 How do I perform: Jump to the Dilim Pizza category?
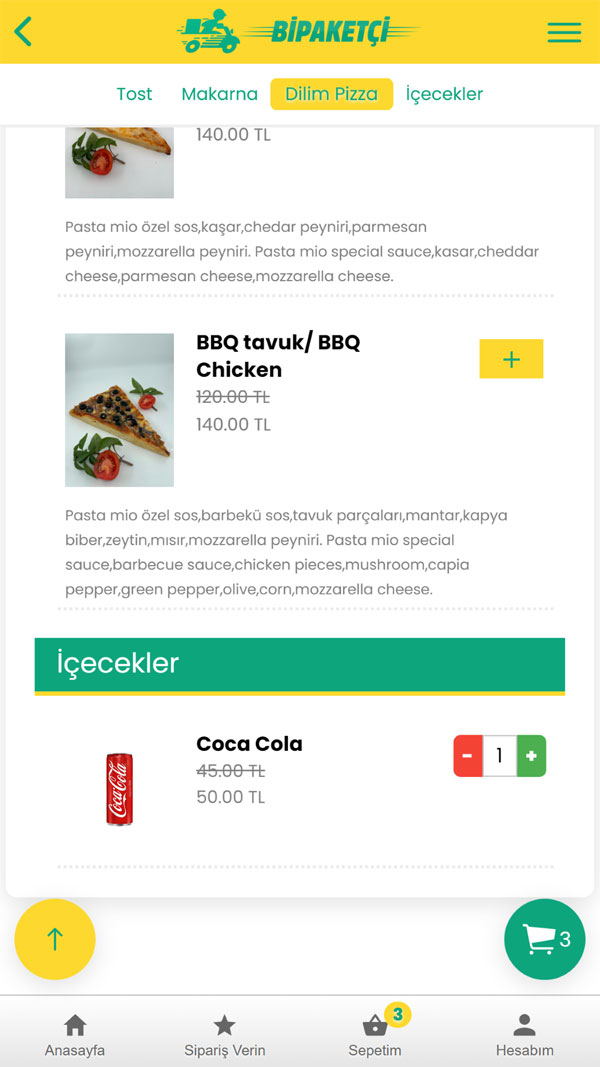click(331, 94)
